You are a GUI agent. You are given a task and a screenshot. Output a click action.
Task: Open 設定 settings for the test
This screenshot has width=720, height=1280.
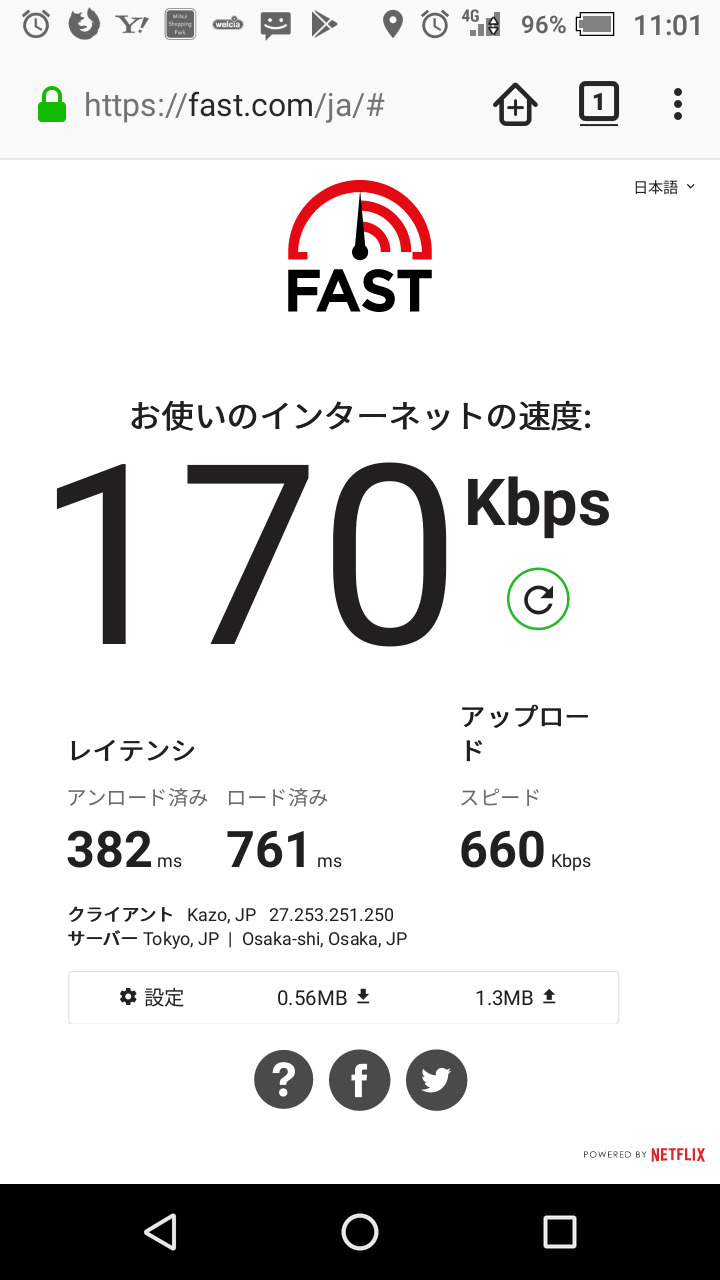click(x=152, y=997)
